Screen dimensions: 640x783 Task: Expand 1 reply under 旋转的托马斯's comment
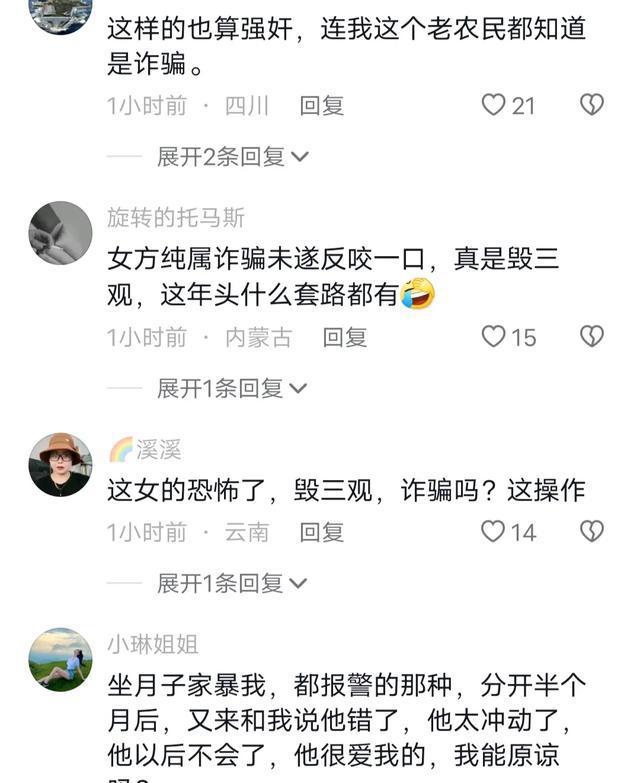[x=232, y=388]
